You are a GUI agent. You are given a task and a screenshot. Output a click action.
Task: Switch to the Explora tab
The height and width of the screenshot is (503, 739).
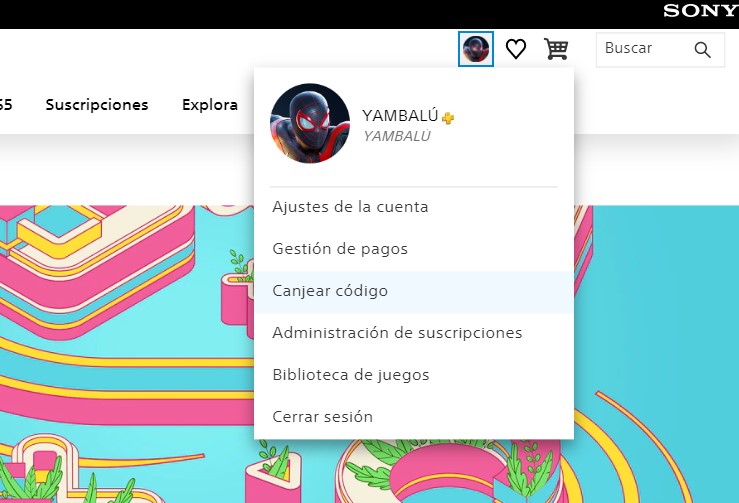pos(210,105)
